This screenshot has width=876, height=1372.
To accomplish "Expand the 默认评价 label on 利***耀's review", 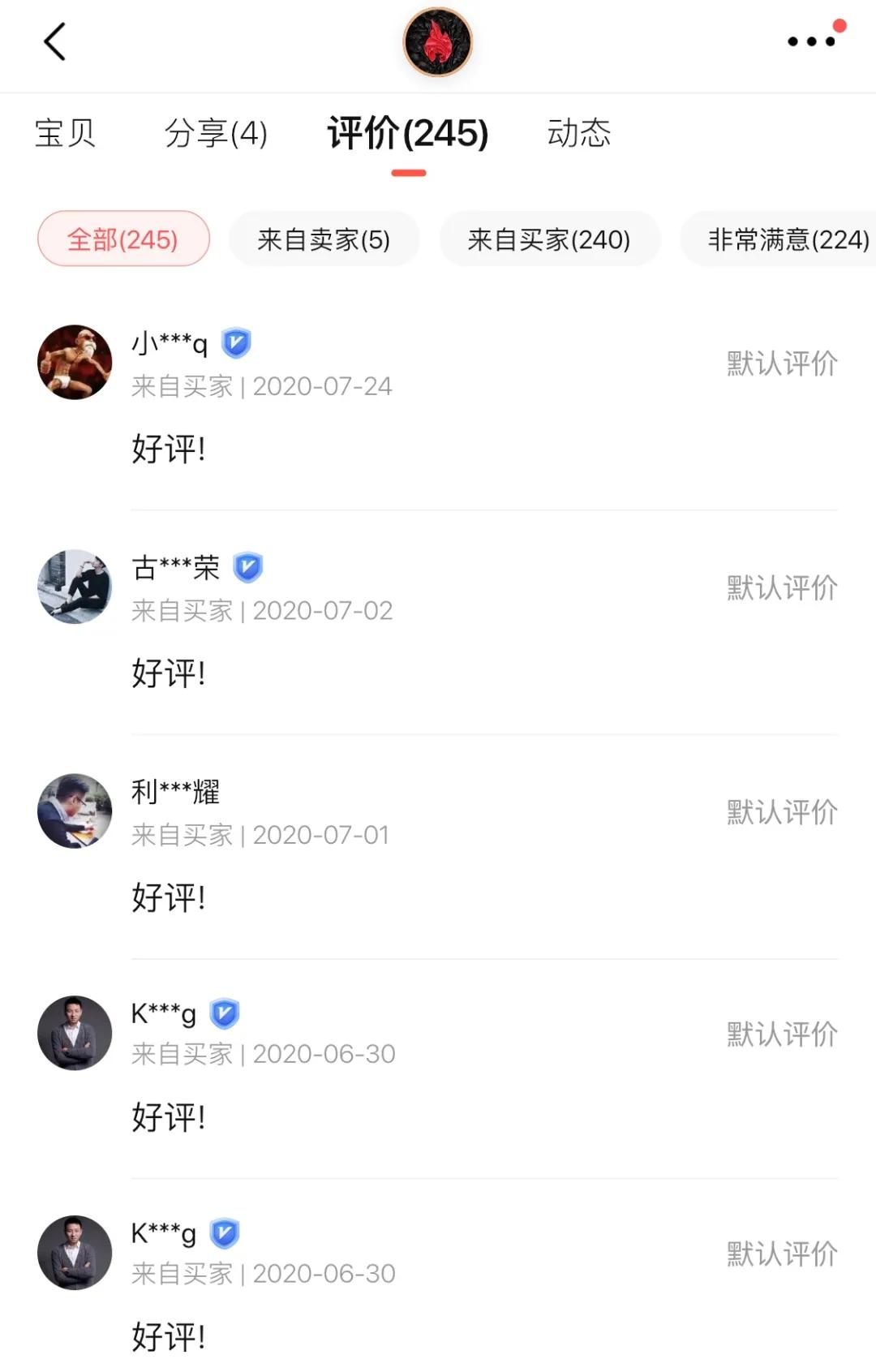I will point(781,811).
